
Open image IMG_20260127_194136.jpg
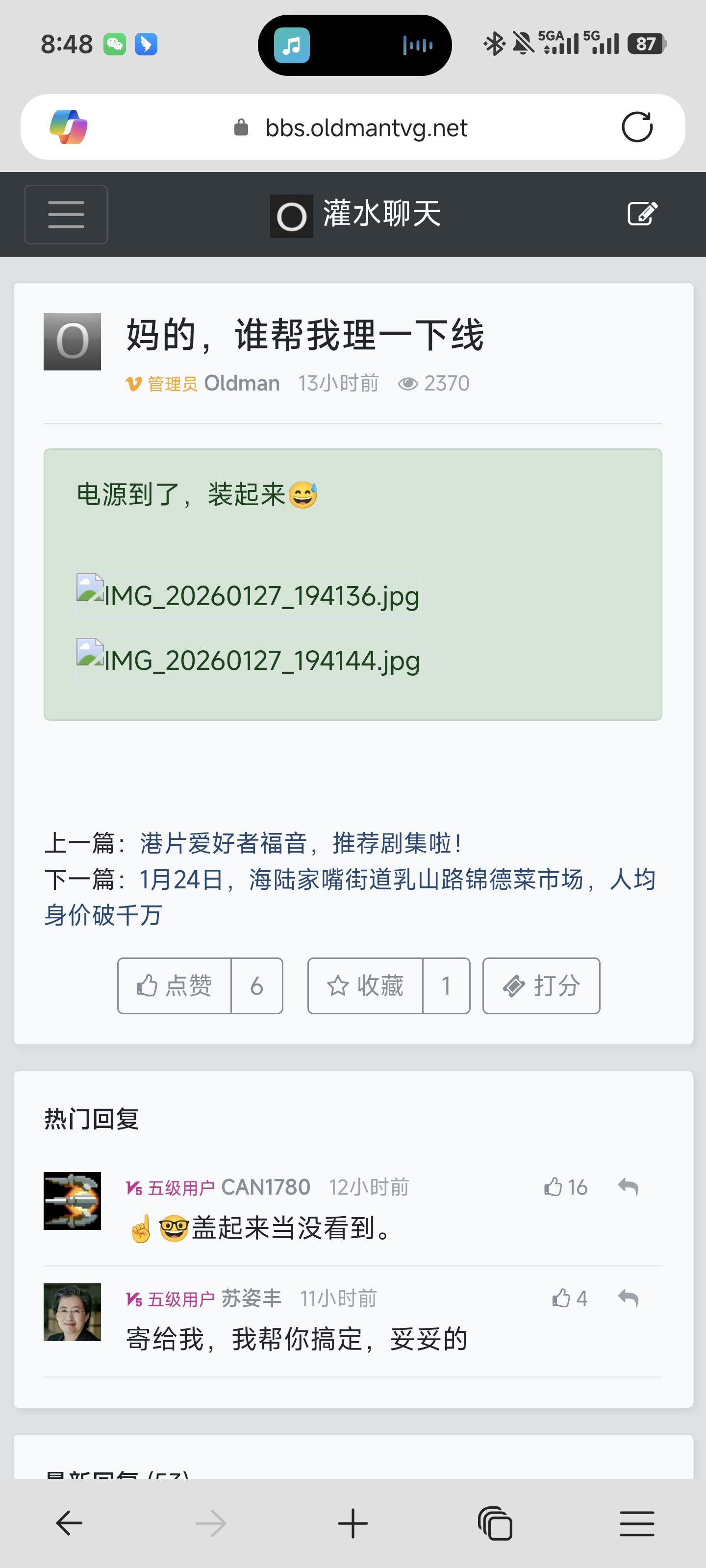(x=248, y=595)
